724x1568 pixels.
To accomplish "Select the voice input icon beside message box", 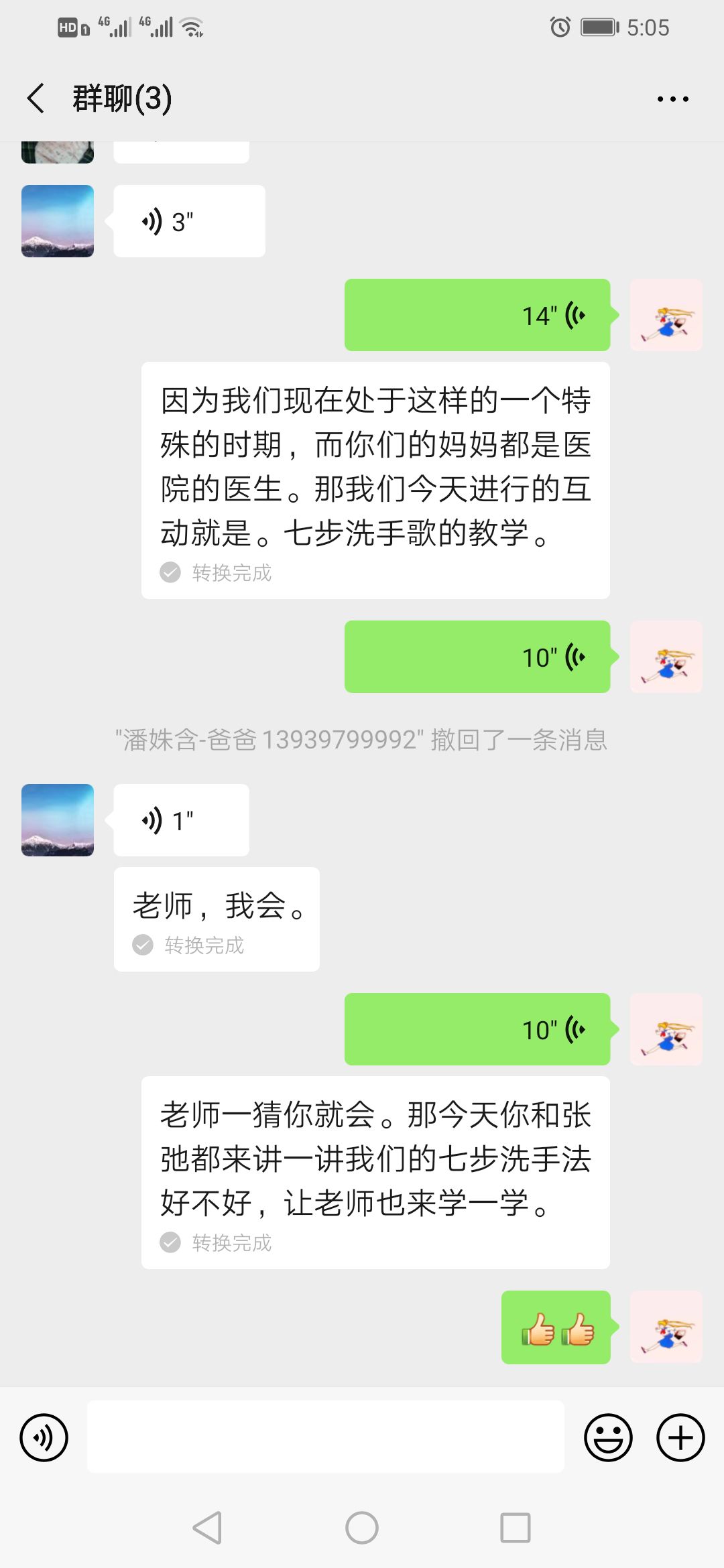I will pos(44,1437).
